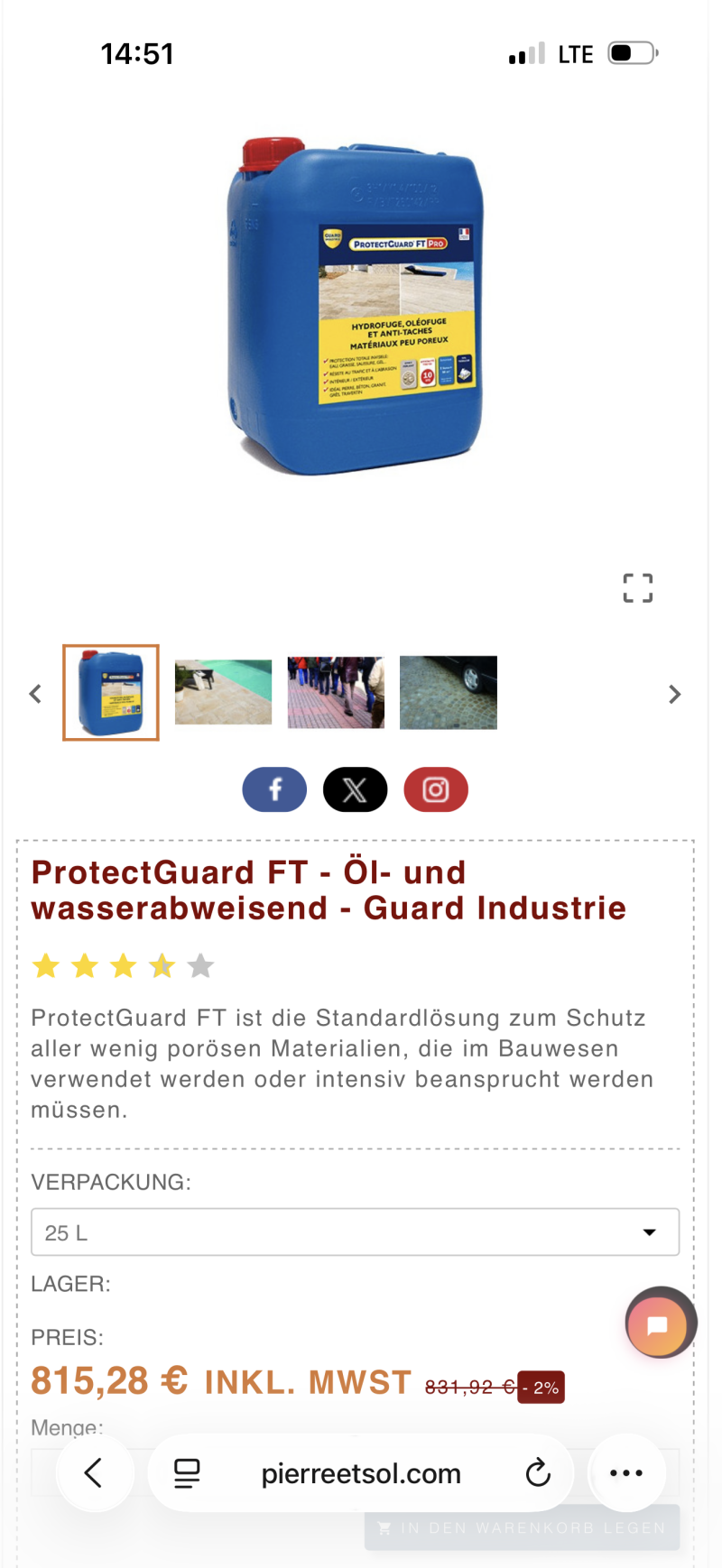The height and width of the screenshot is (1568, 722).
Task: Show the previous gallery thumbnails
Action: [x=35, y=694]
